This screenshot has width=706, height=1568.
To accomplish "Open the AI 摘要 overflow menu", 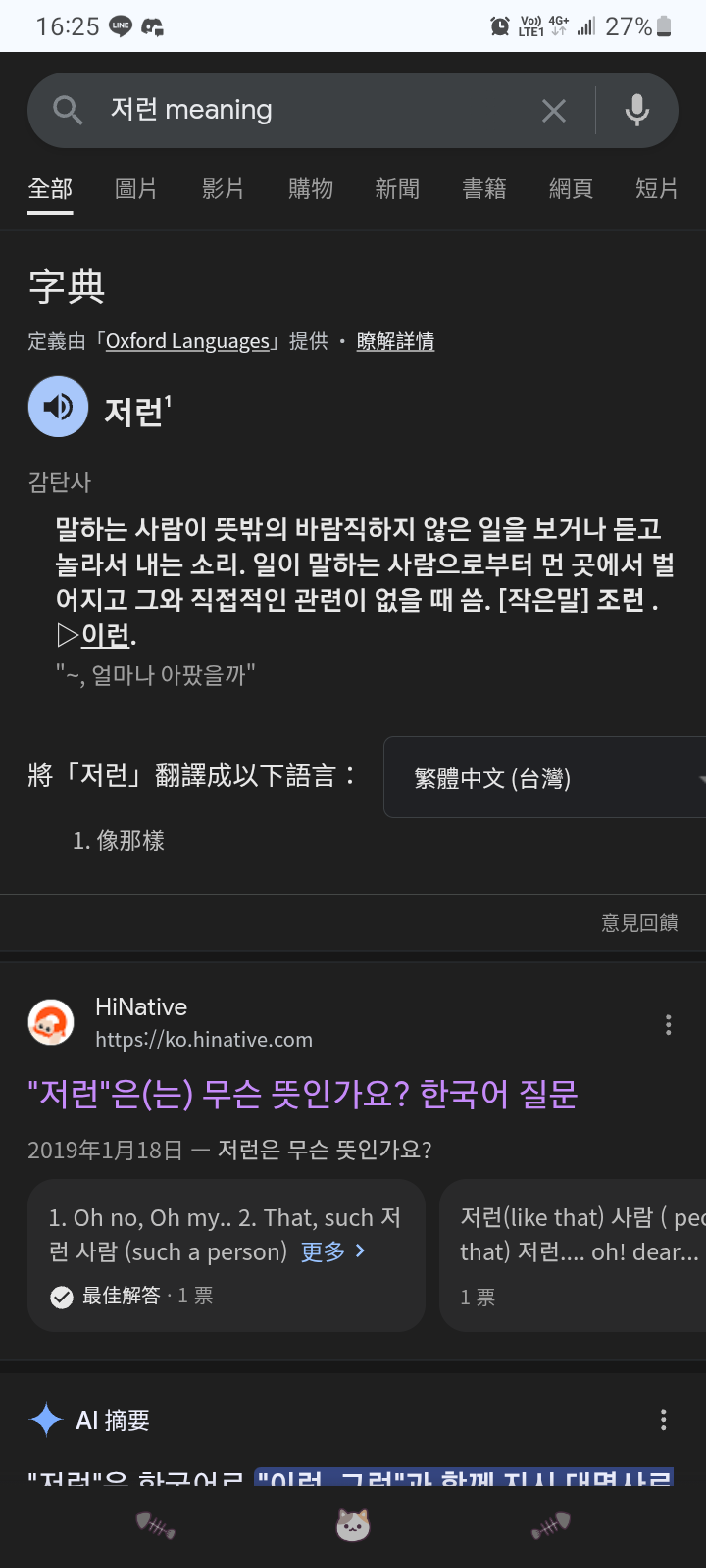I will (664, 1420).
